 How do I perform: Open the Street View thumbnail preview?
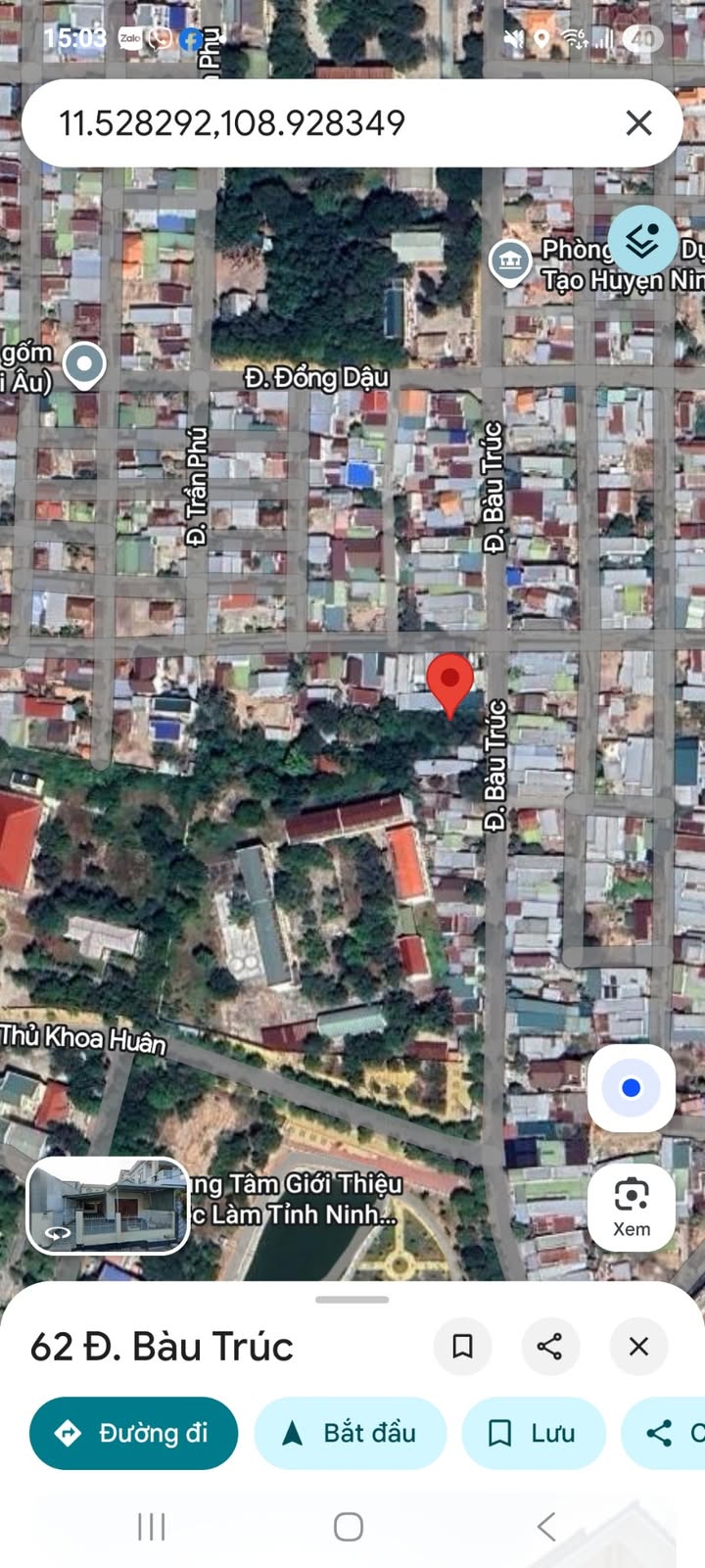108,1206
